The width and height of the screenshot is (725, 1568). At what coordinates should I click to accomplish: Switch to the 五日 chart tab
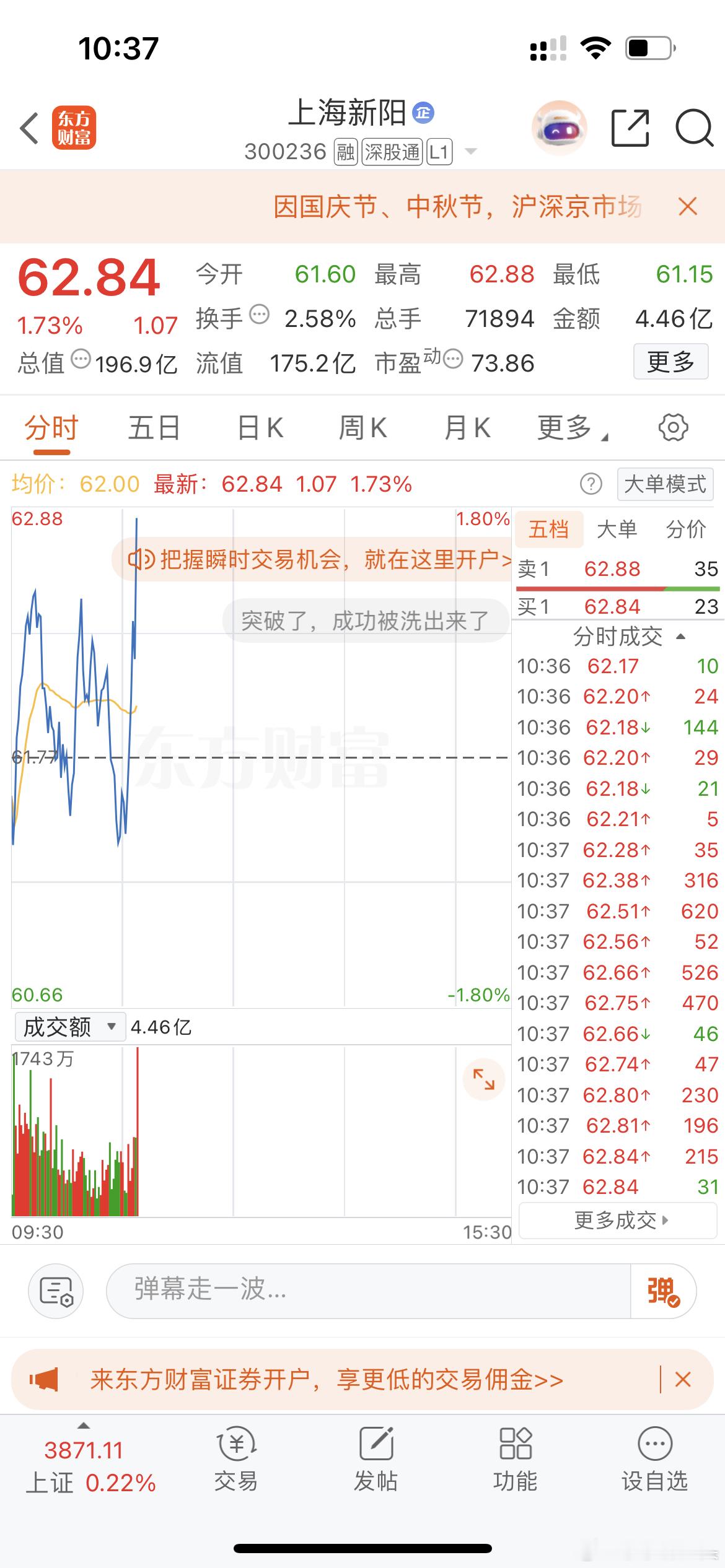[154, 428]
